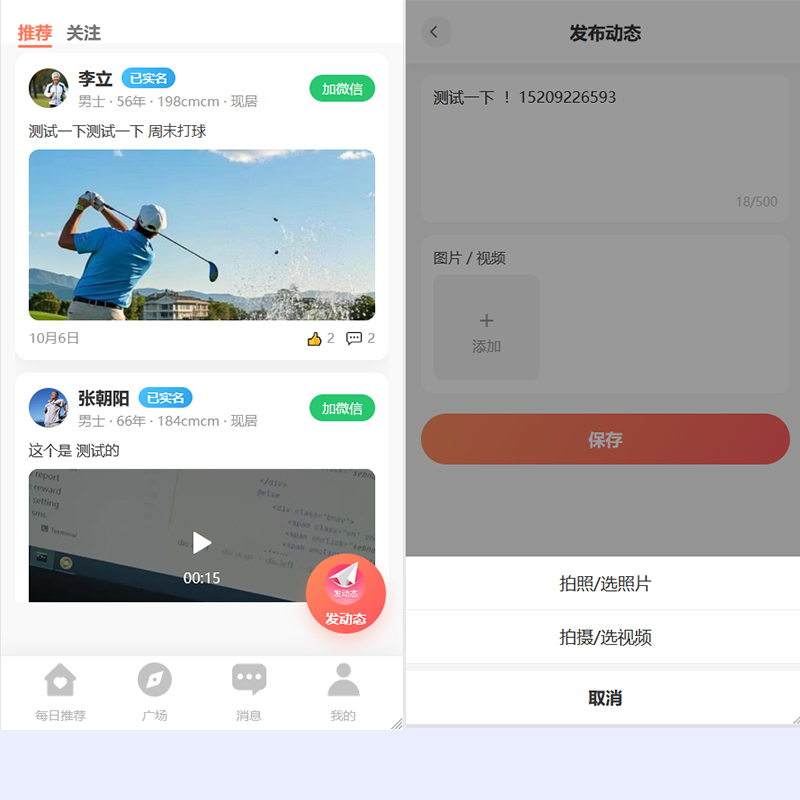
Task: Edit the post text field
Action: [605, 140]
